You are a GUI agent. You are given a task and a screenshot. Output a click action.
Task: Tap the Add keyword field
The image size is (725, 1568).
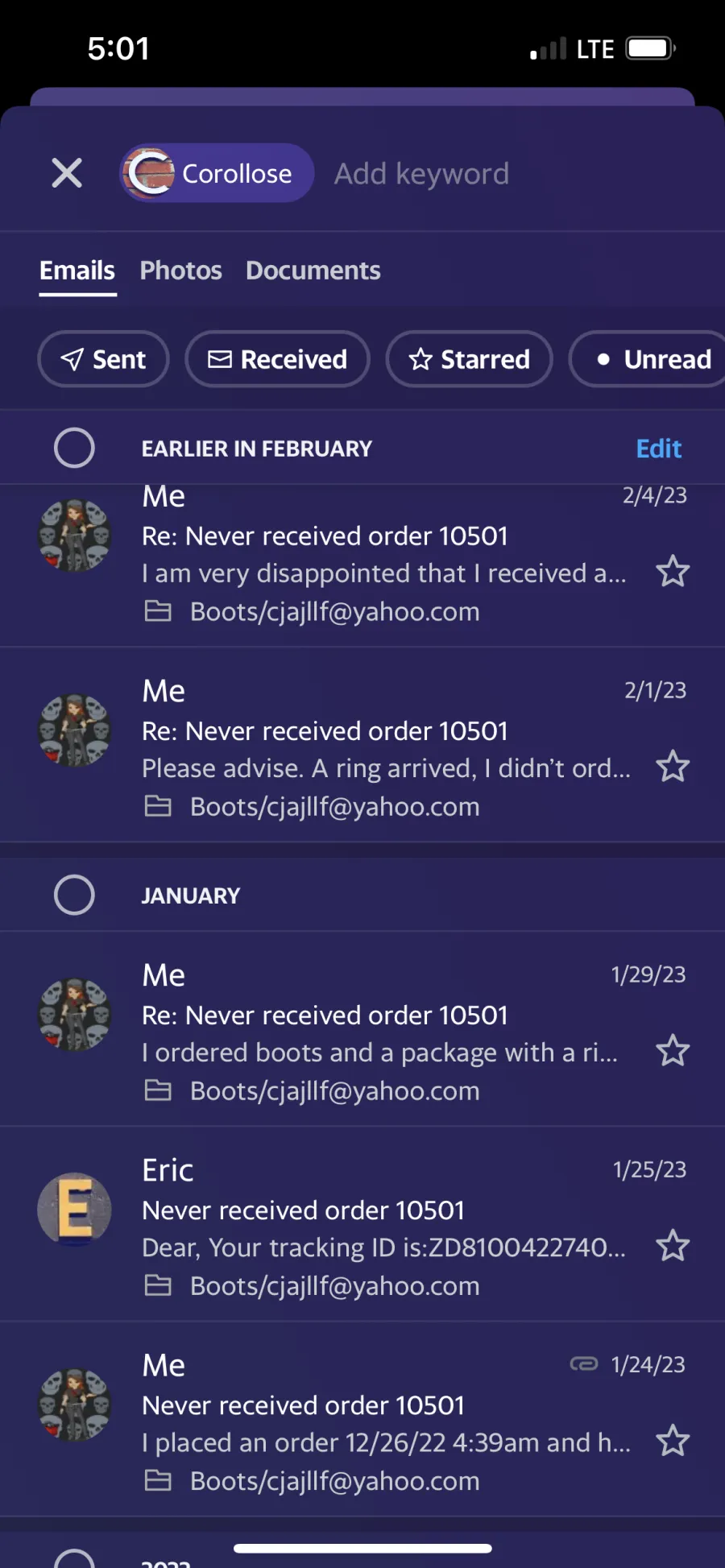coord(421,173)
